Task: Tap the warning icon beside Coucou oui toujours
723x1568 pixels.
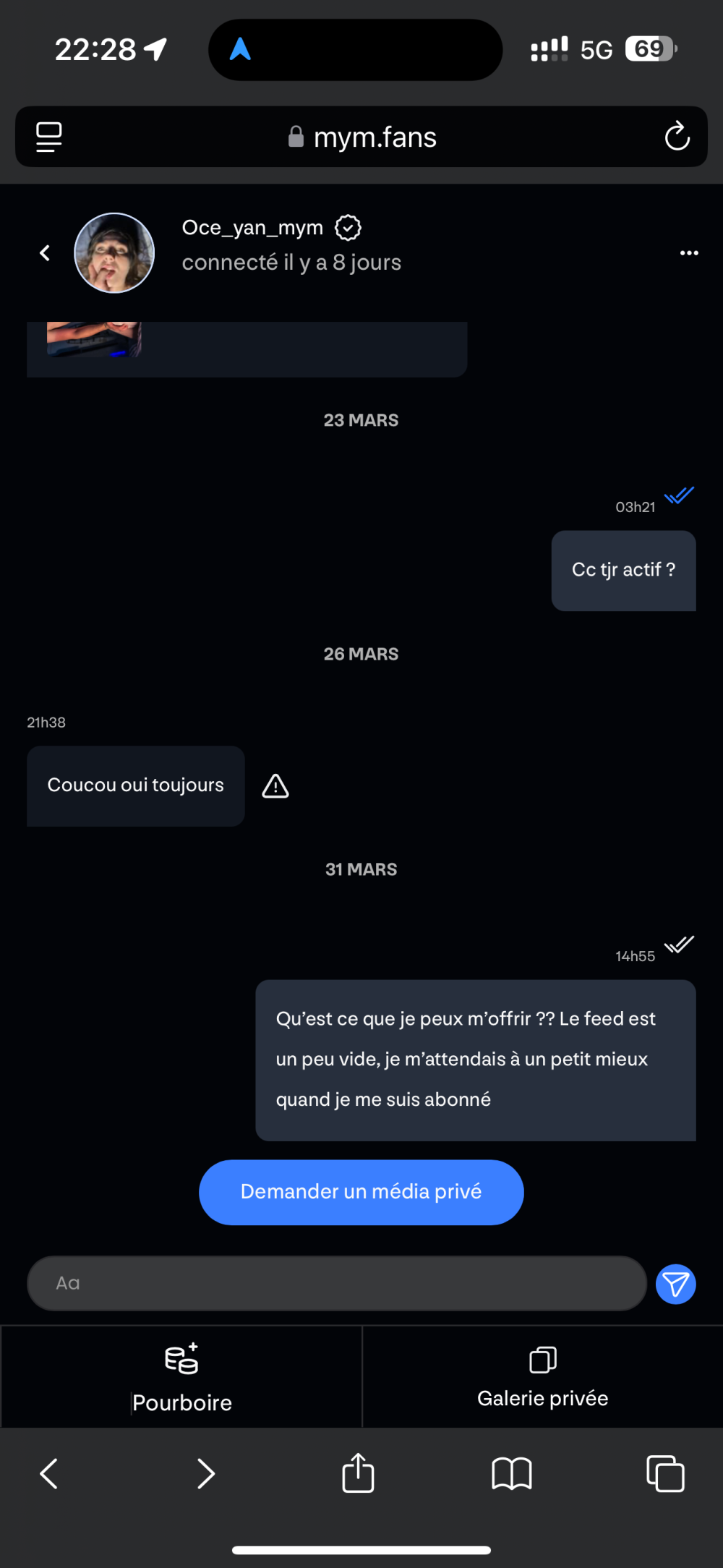Action: click(275, 786)
